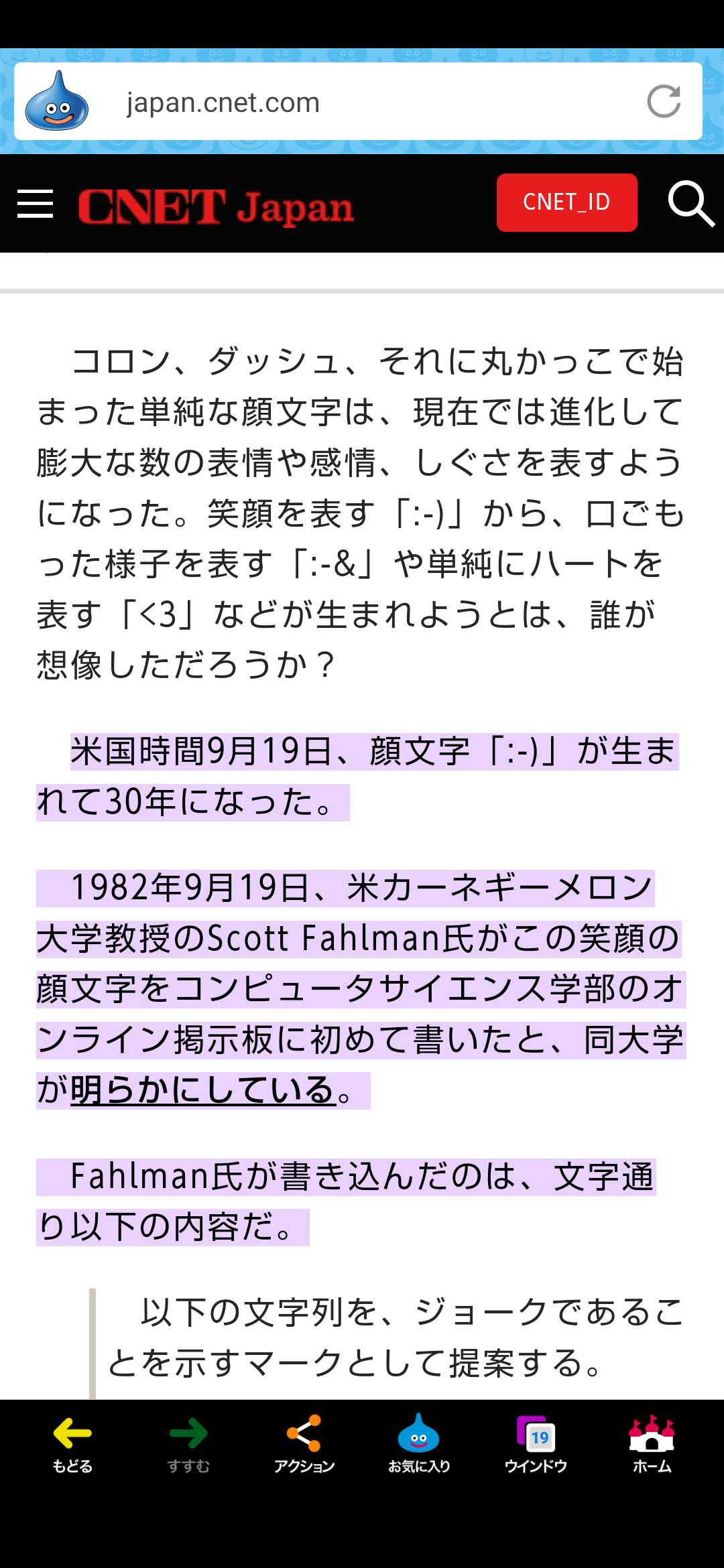Open the CNET Japan home logo
Screen dimensions: 724x1568
216,206
